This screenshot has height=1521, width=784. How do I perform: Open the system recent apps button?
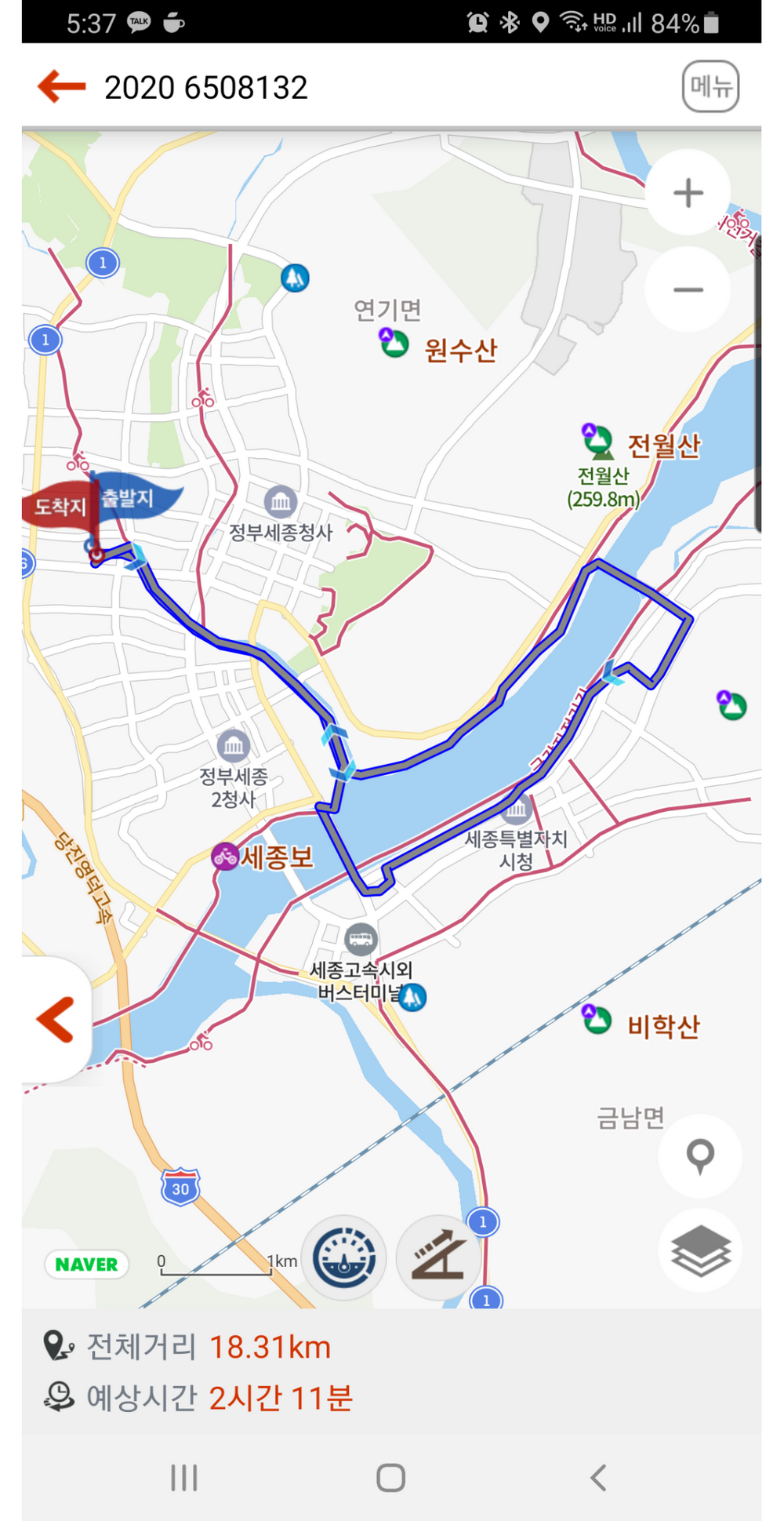coord(184,1478)
